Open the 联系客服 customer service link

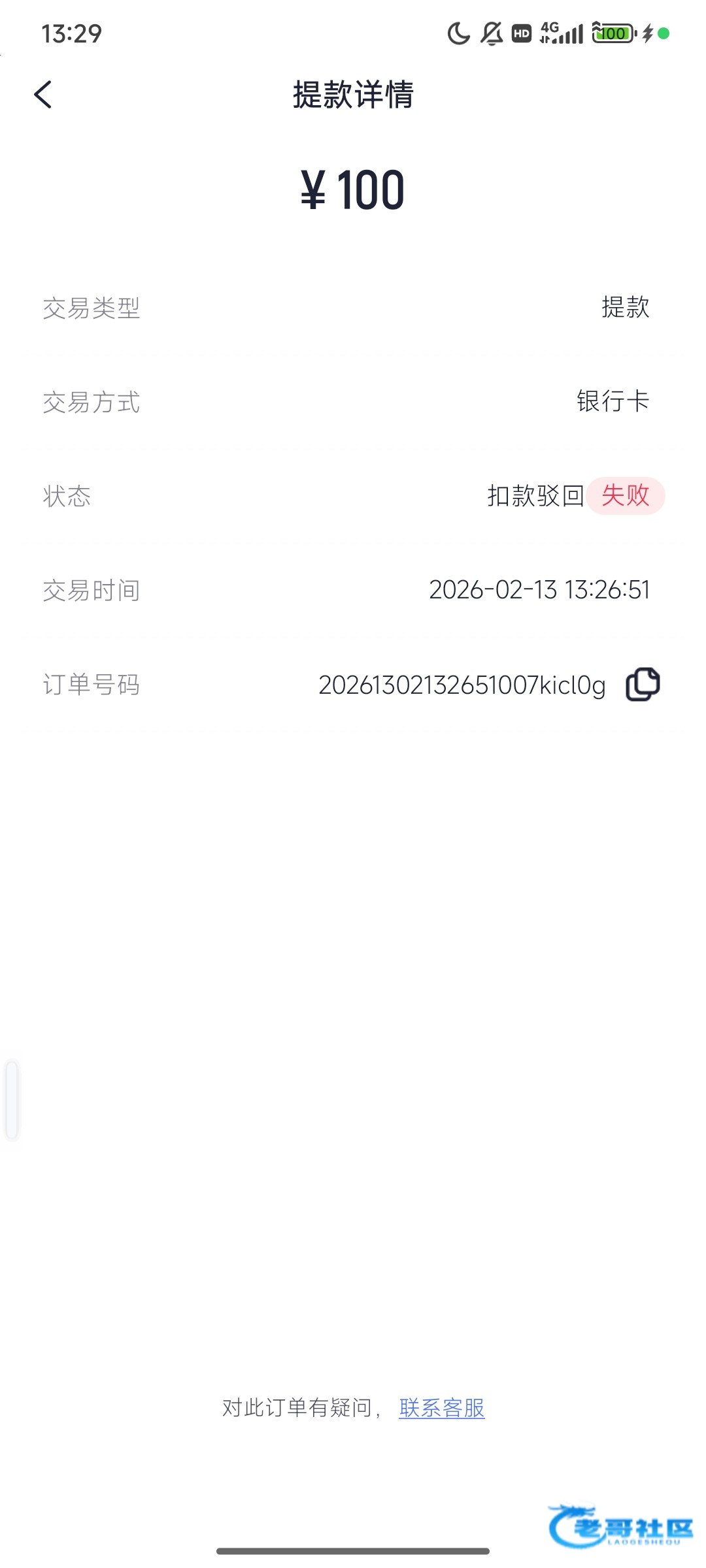coord(442,1408)
